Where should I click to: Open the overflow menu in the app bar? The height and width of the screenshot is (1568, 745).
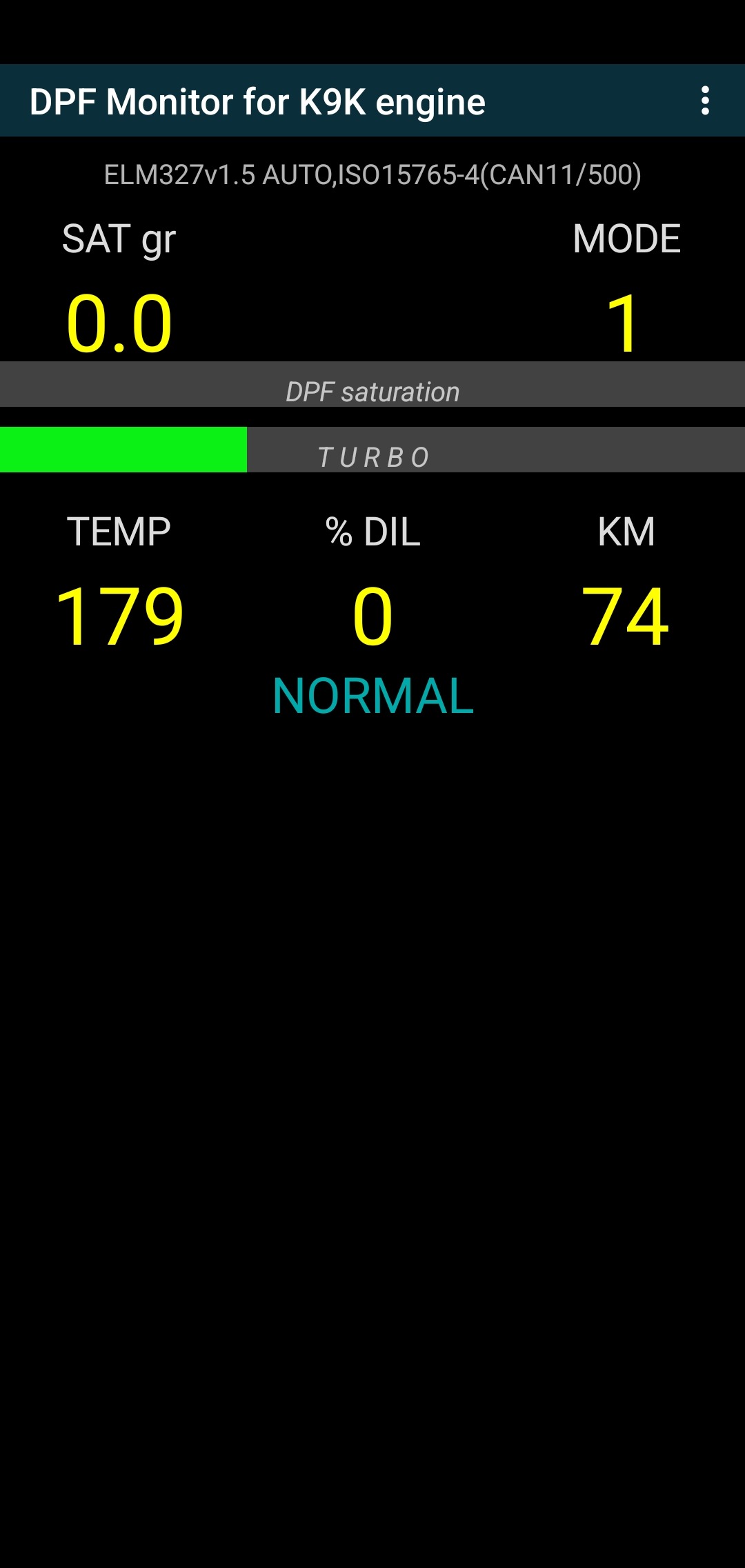(x=704, y=101)
